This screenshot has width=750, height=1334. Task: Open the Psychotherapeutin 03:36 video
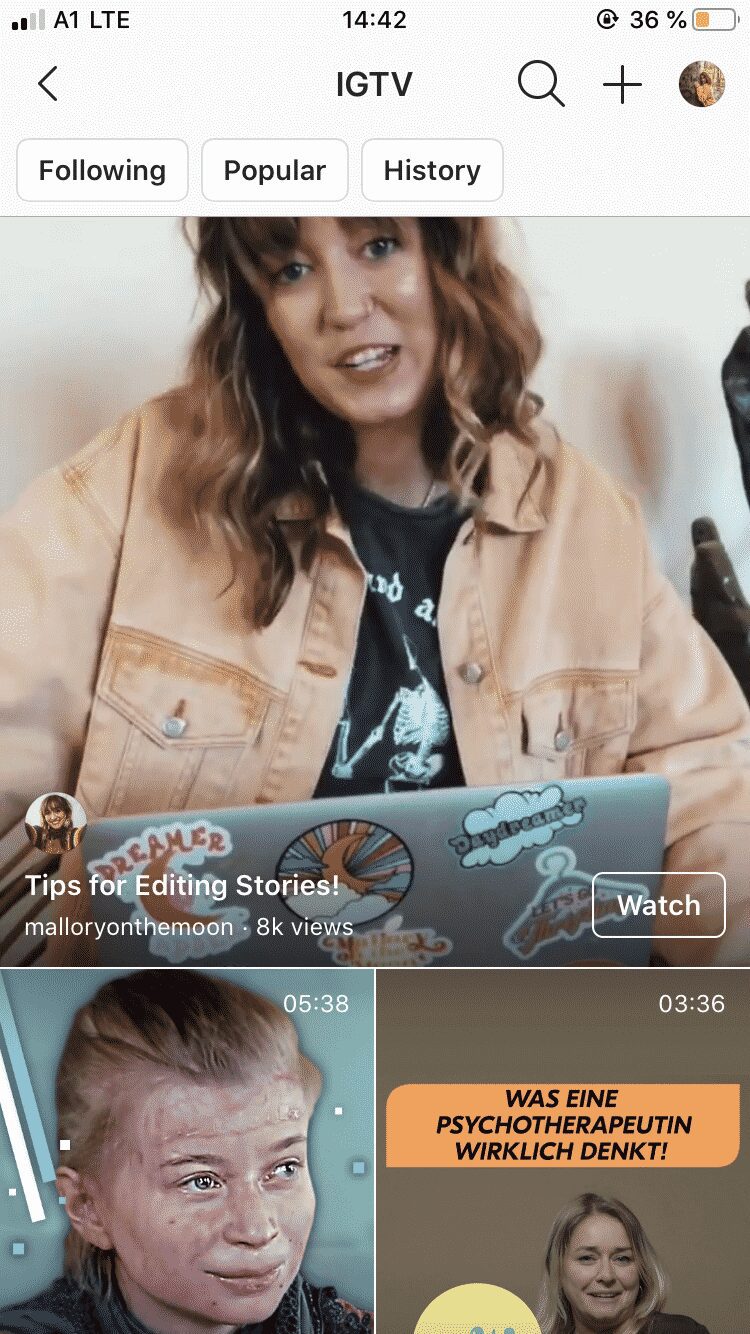[x=563, y=1150]
